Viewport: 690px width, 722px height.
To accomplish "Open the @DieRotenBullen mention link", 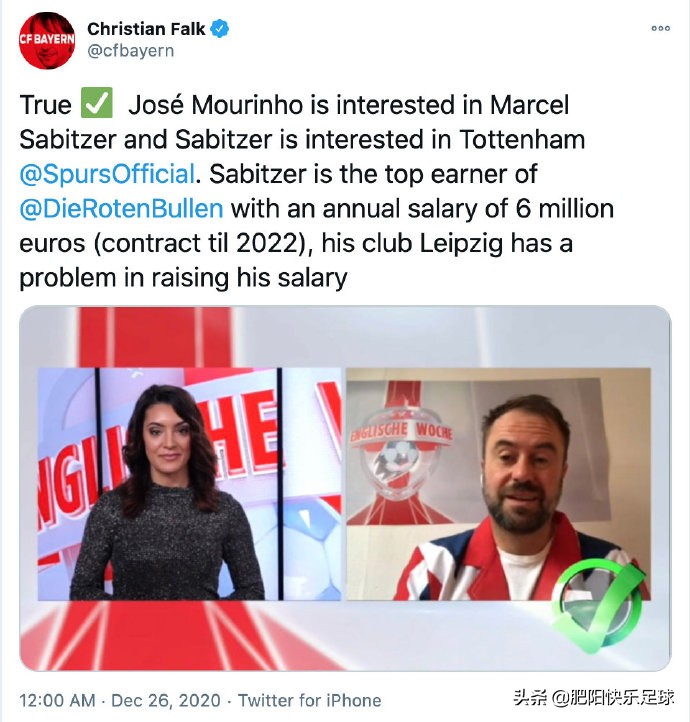I will 122,208.
